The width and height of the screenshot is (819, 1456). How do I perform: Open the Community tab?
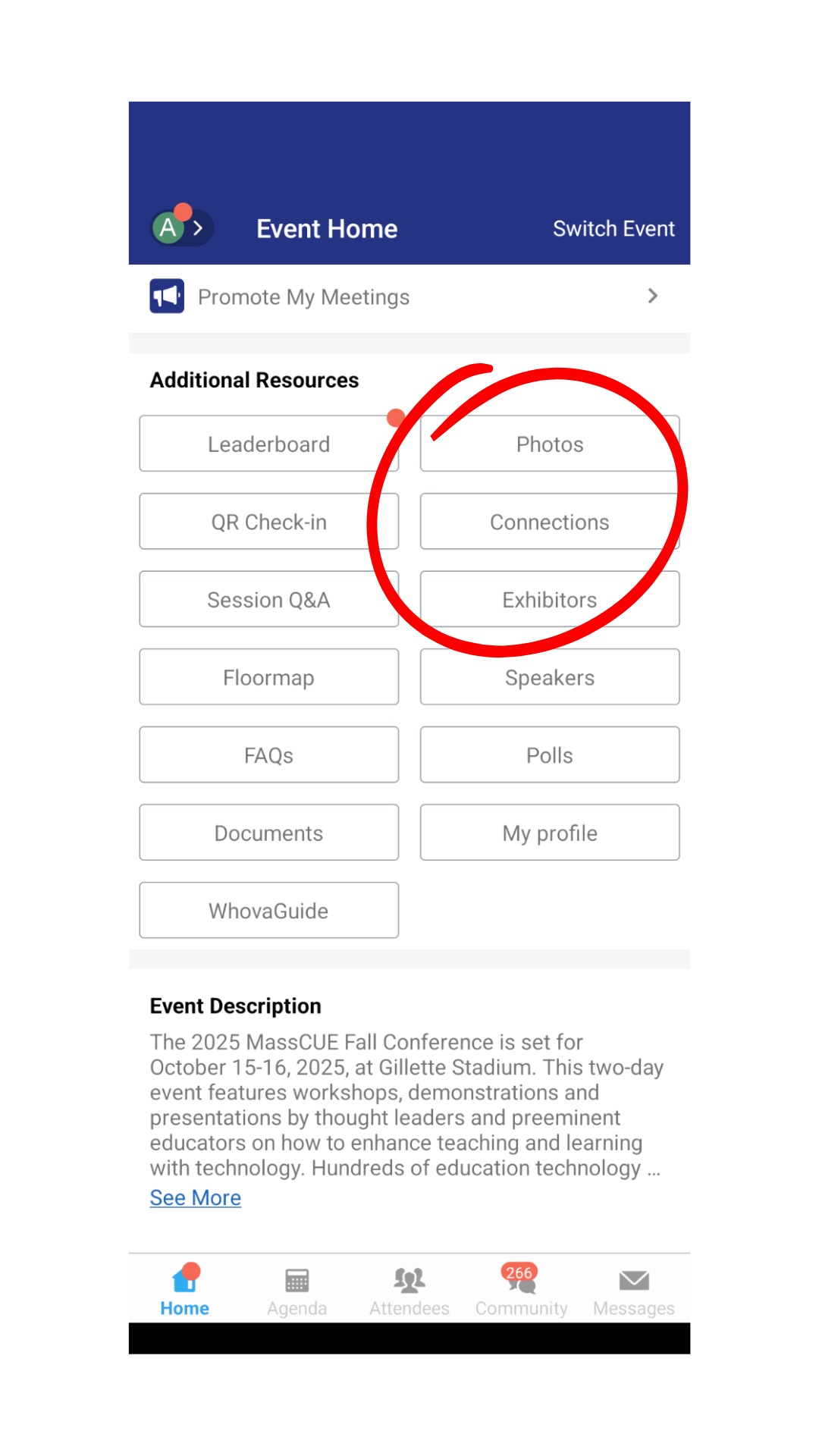(521, 1290)
